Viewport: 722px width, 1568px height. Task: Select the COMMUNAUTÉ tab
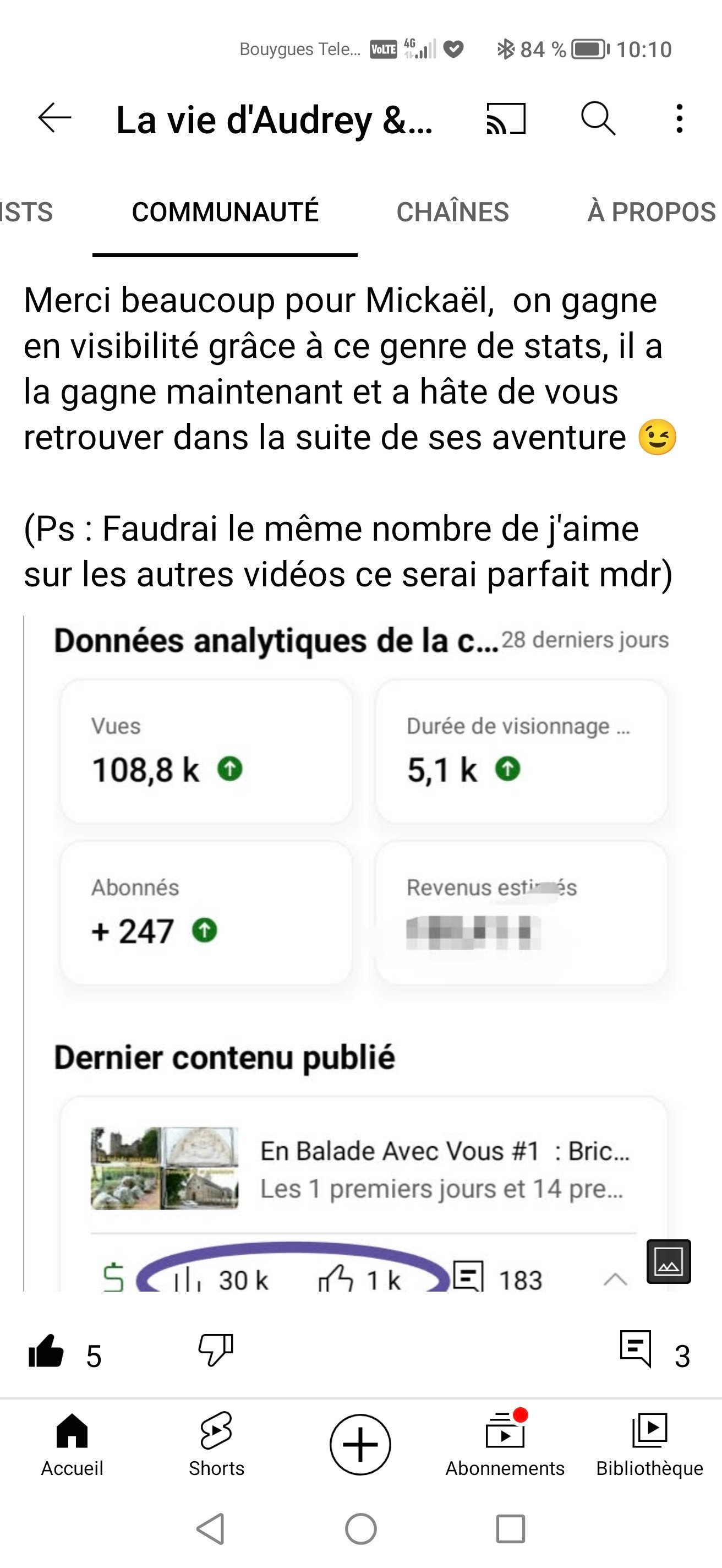[x=225, y=212]
